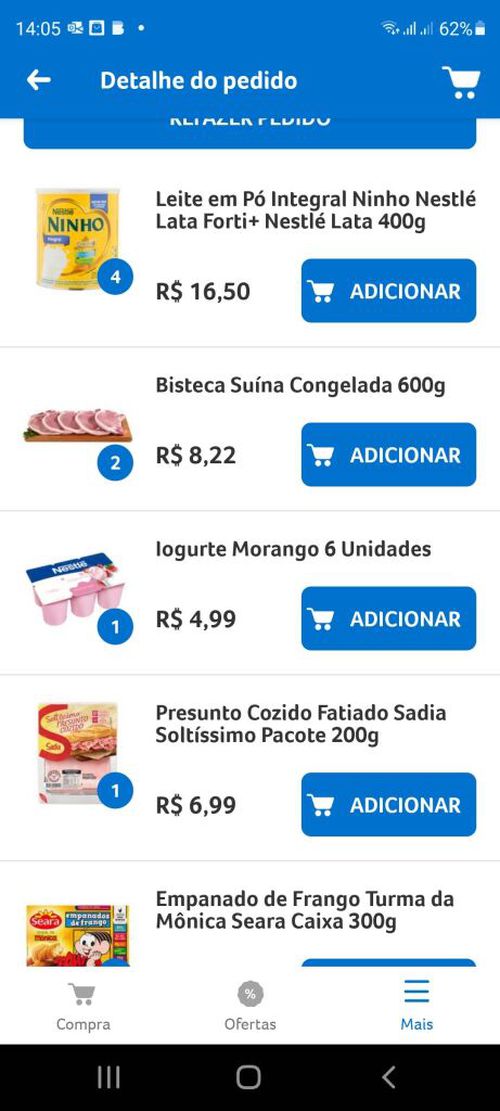Switch to the Ofertas tab
Screen dimensions: 500x1111
250,1006
